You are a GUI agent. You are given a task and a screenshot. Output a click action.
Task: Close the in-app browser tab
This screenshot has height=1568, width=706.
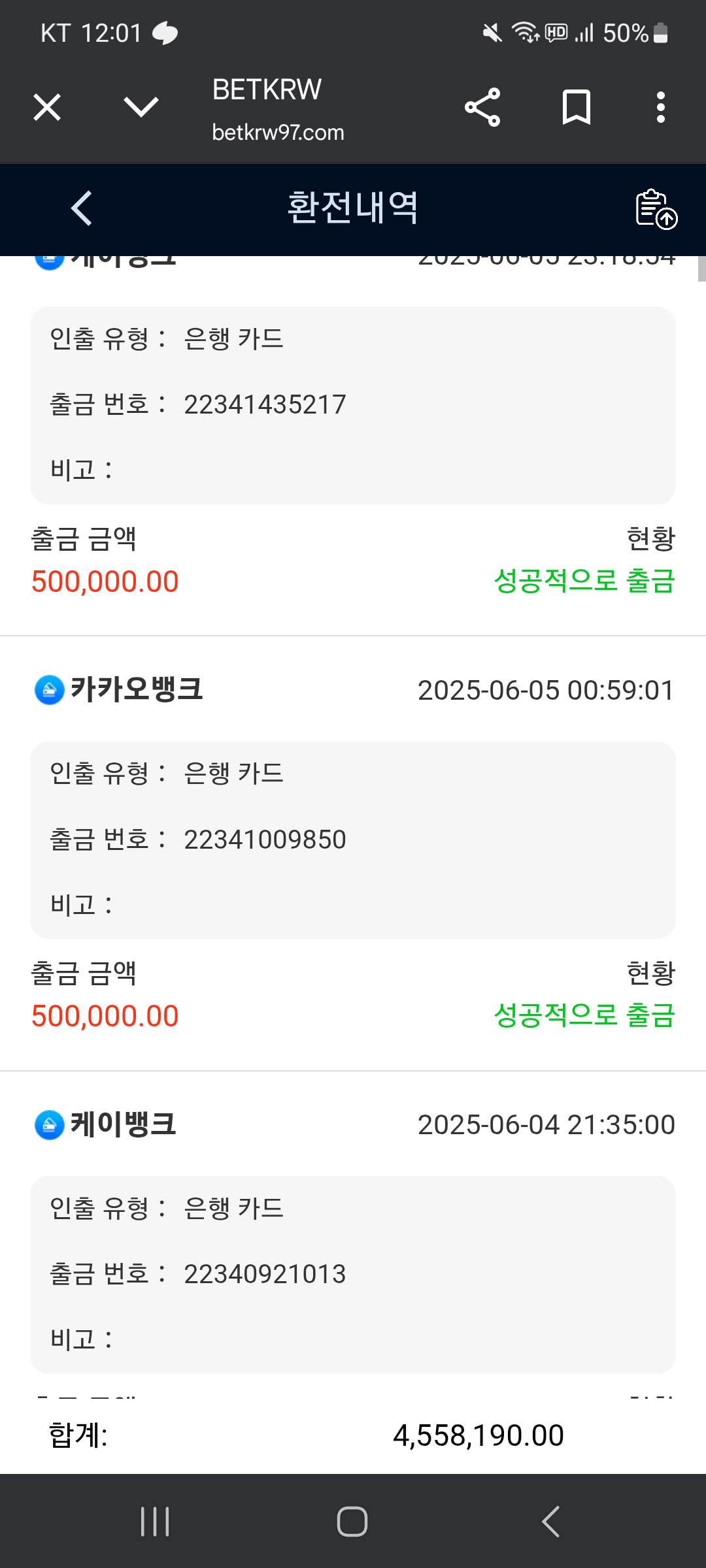click(x=47, y=107)
